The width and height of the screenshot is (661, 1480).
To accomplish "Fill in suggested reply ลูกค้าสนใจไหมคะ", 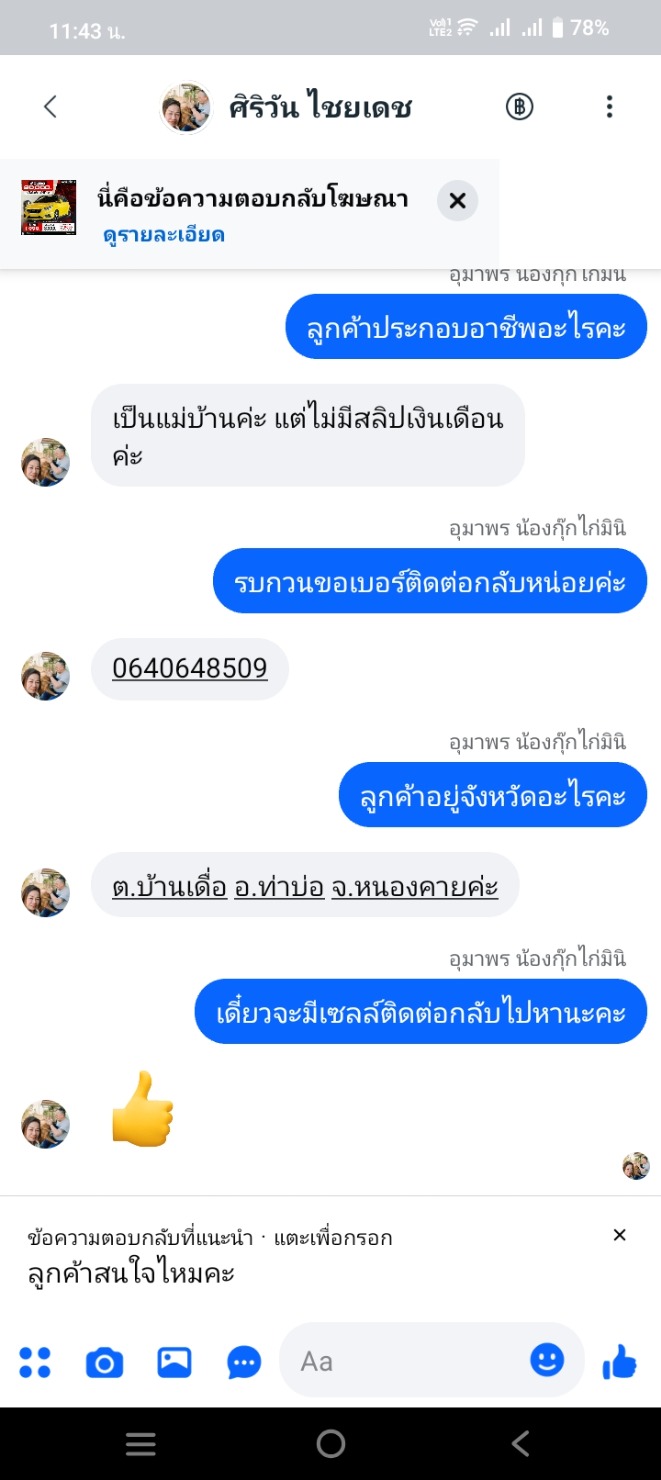I will pos(130,1274).
